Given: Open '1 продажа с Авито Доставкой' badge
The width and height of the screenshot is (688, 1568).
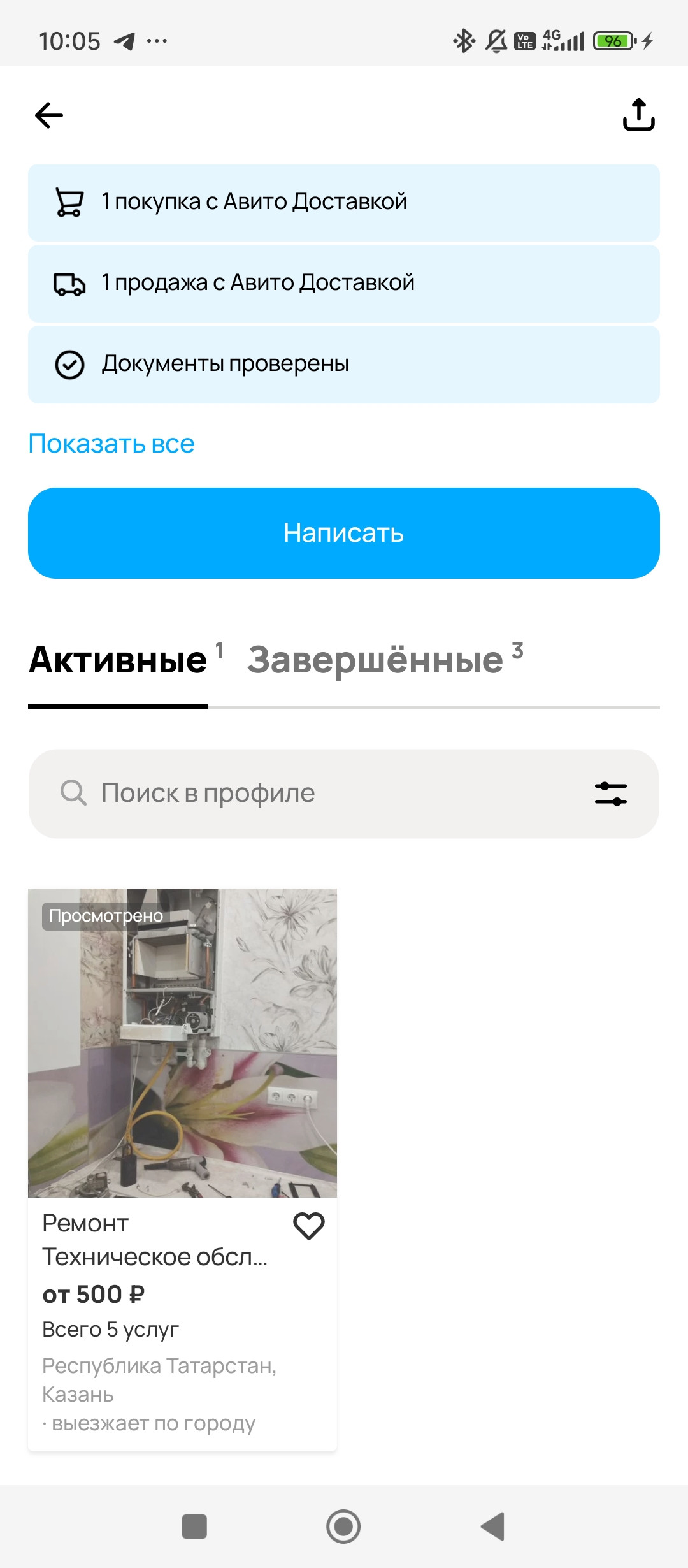Looking at the screenshot, I should tap(344, 283).
